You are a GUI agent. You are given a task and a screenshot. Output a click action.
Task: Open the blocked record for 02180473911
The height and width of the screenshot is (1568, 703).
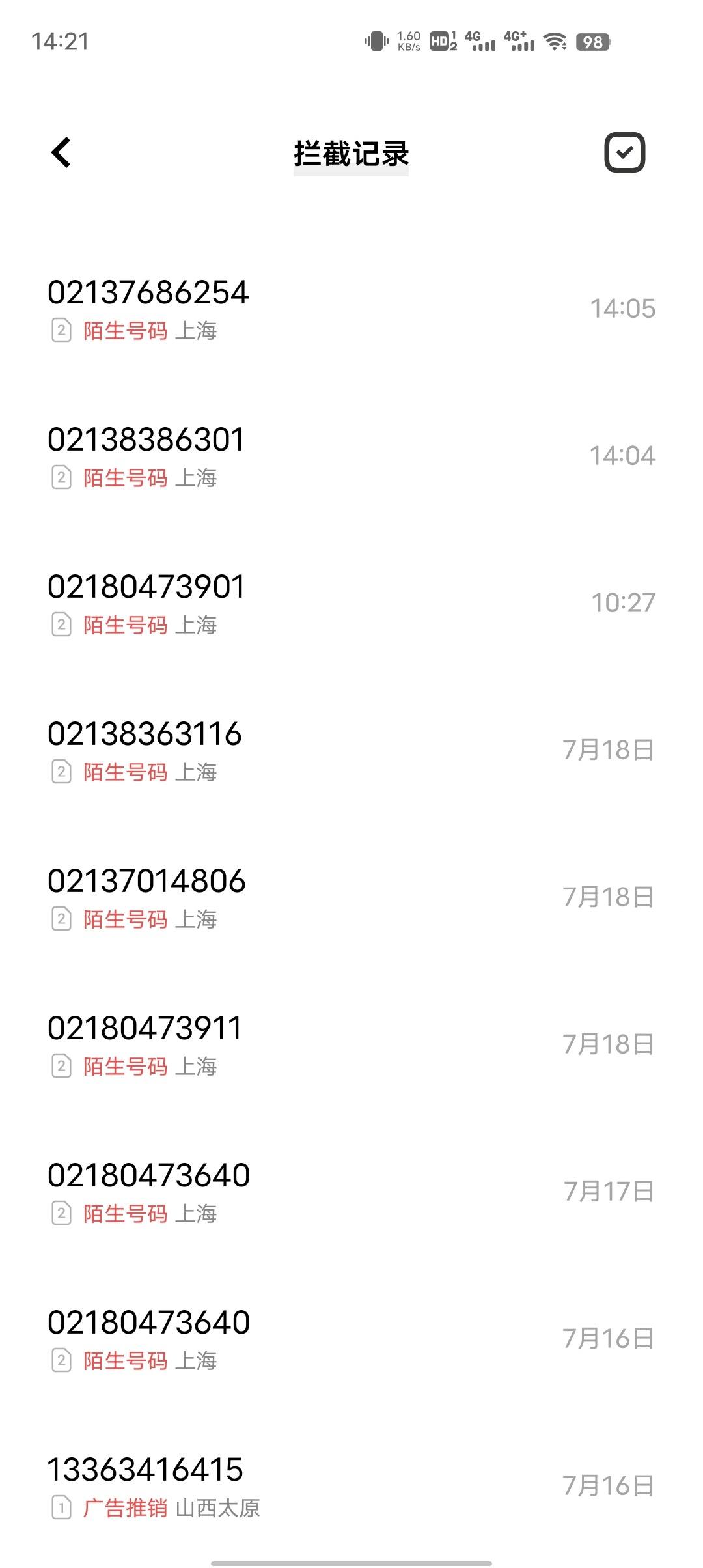(351, 1045)
